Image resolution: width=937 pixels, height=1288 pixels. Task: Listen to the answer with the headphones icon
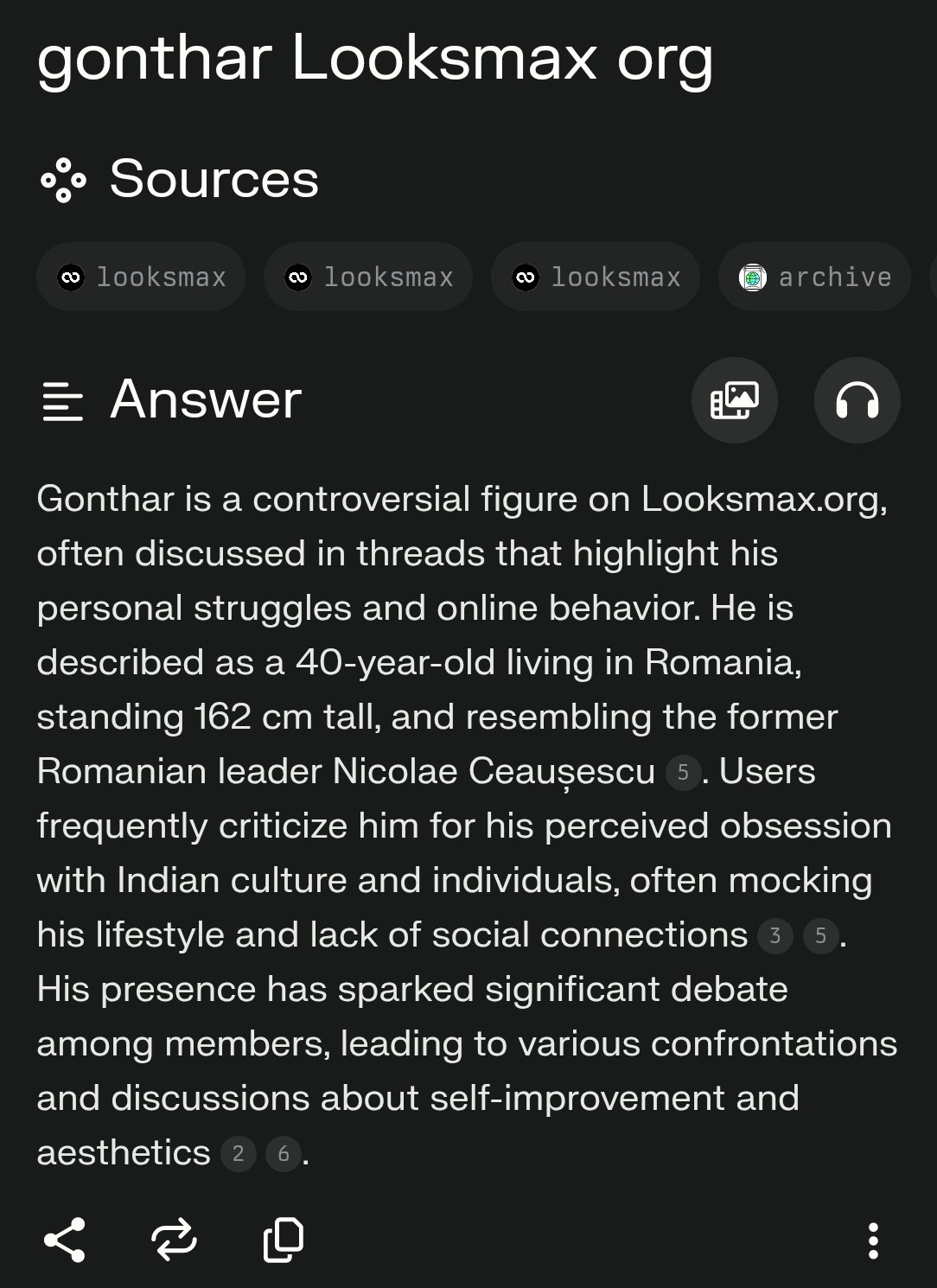857,400
